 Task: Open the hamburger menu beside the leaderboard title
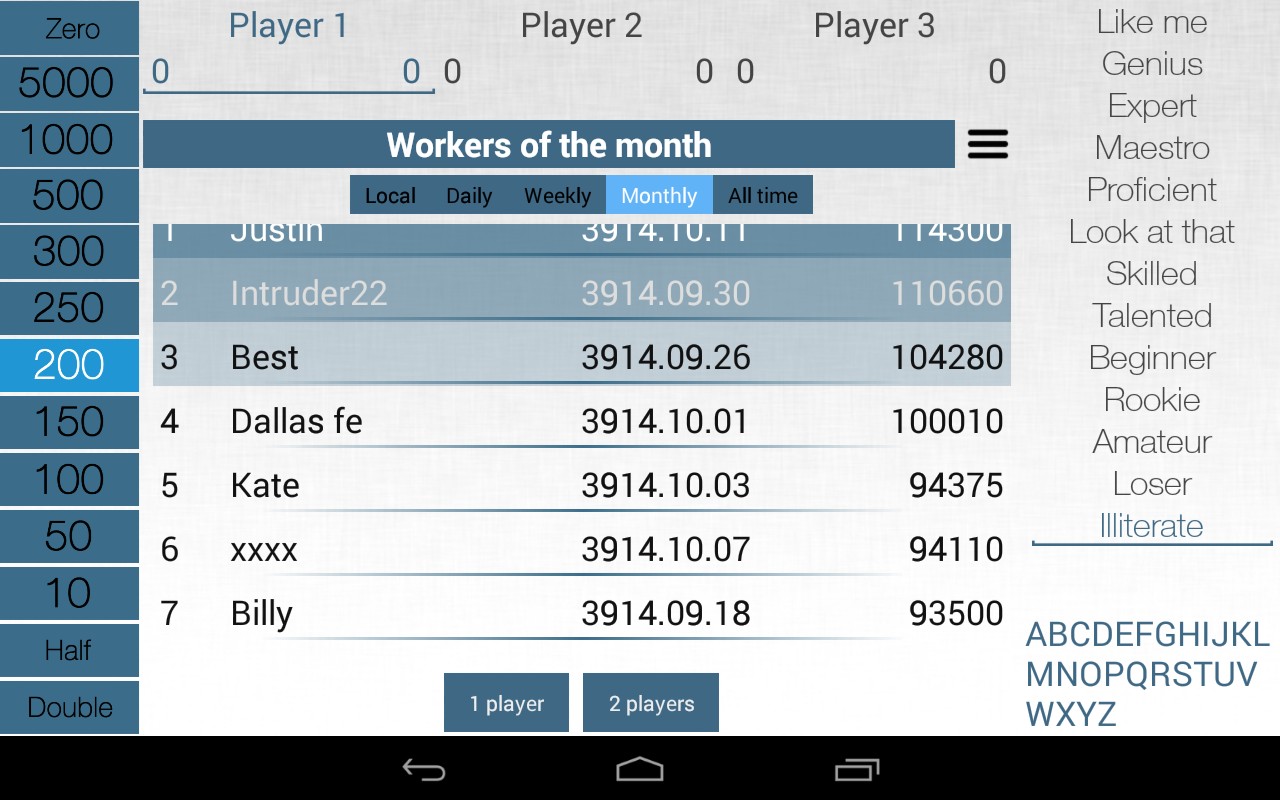(x=987, y=145)
